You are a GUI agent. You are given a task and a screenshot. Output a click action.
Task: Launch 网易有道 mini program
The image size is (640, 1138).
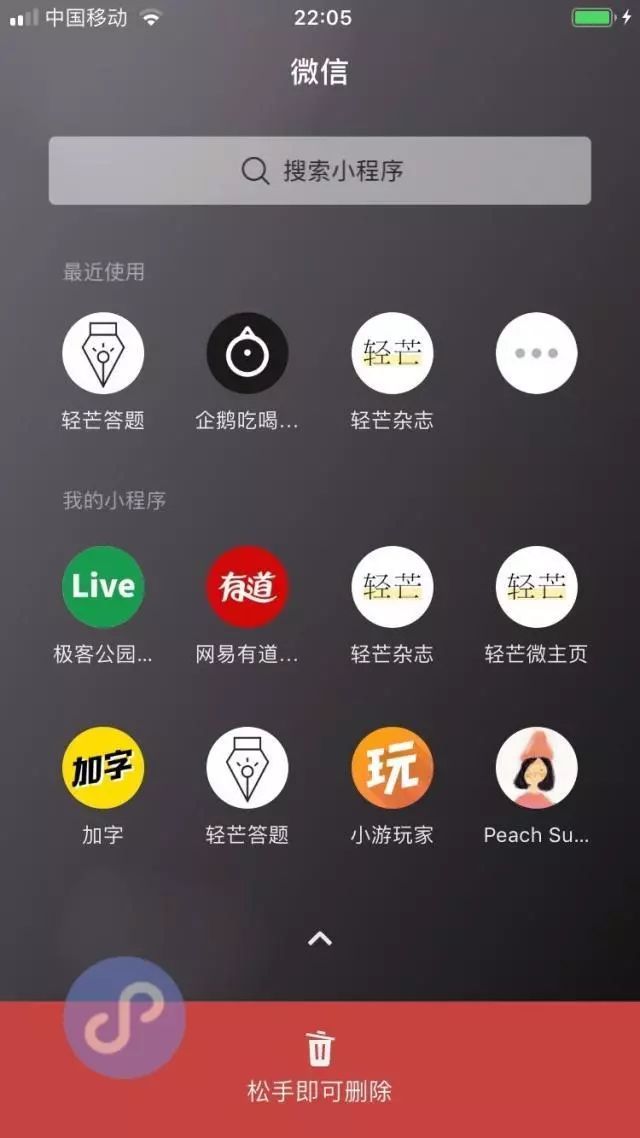click(247, 587)
